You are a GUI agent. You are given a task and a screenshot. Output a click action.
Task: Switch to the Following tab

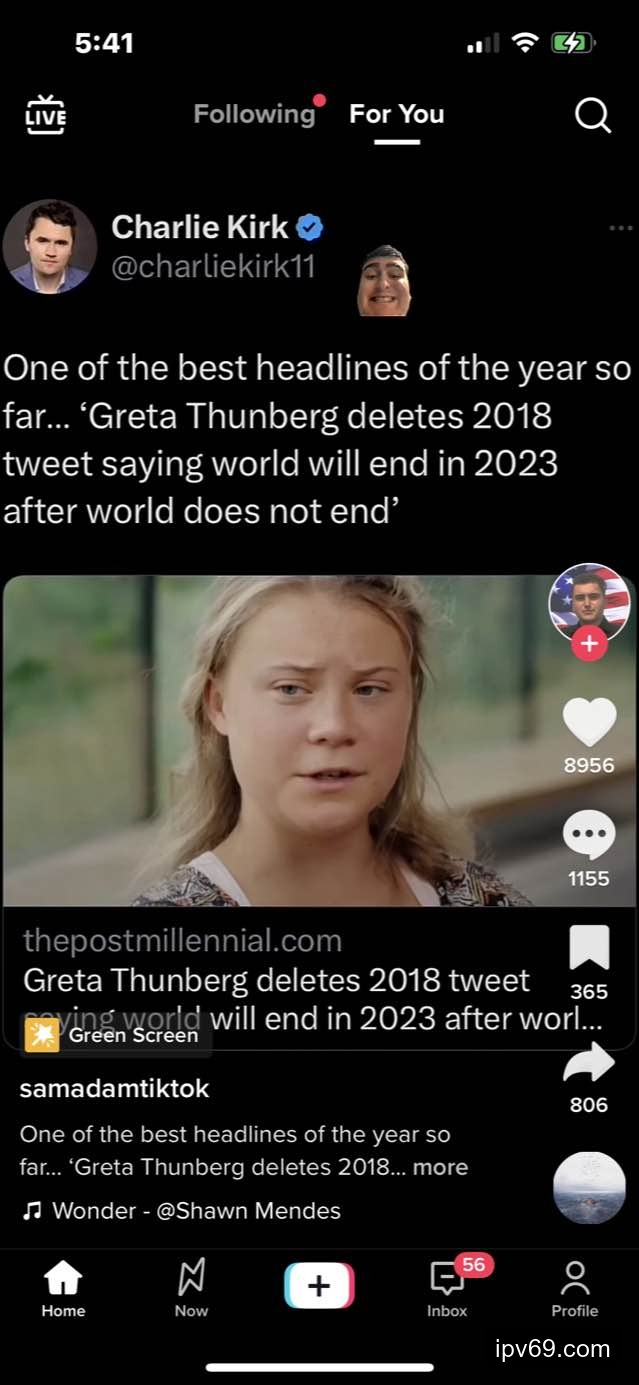tap(254, 114)
